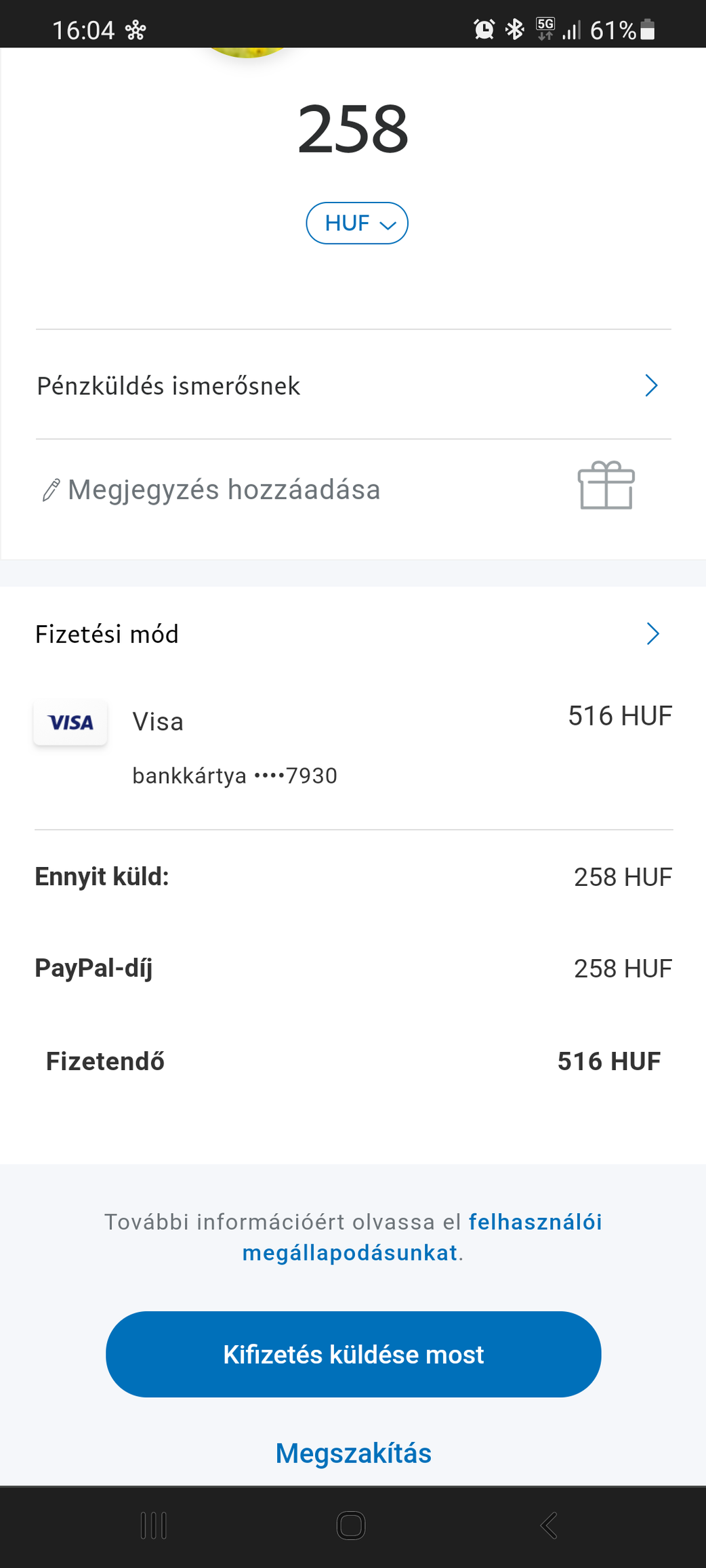
Task: Cancel with the Megszakítás link
Action: click(x=353, y=1454)
